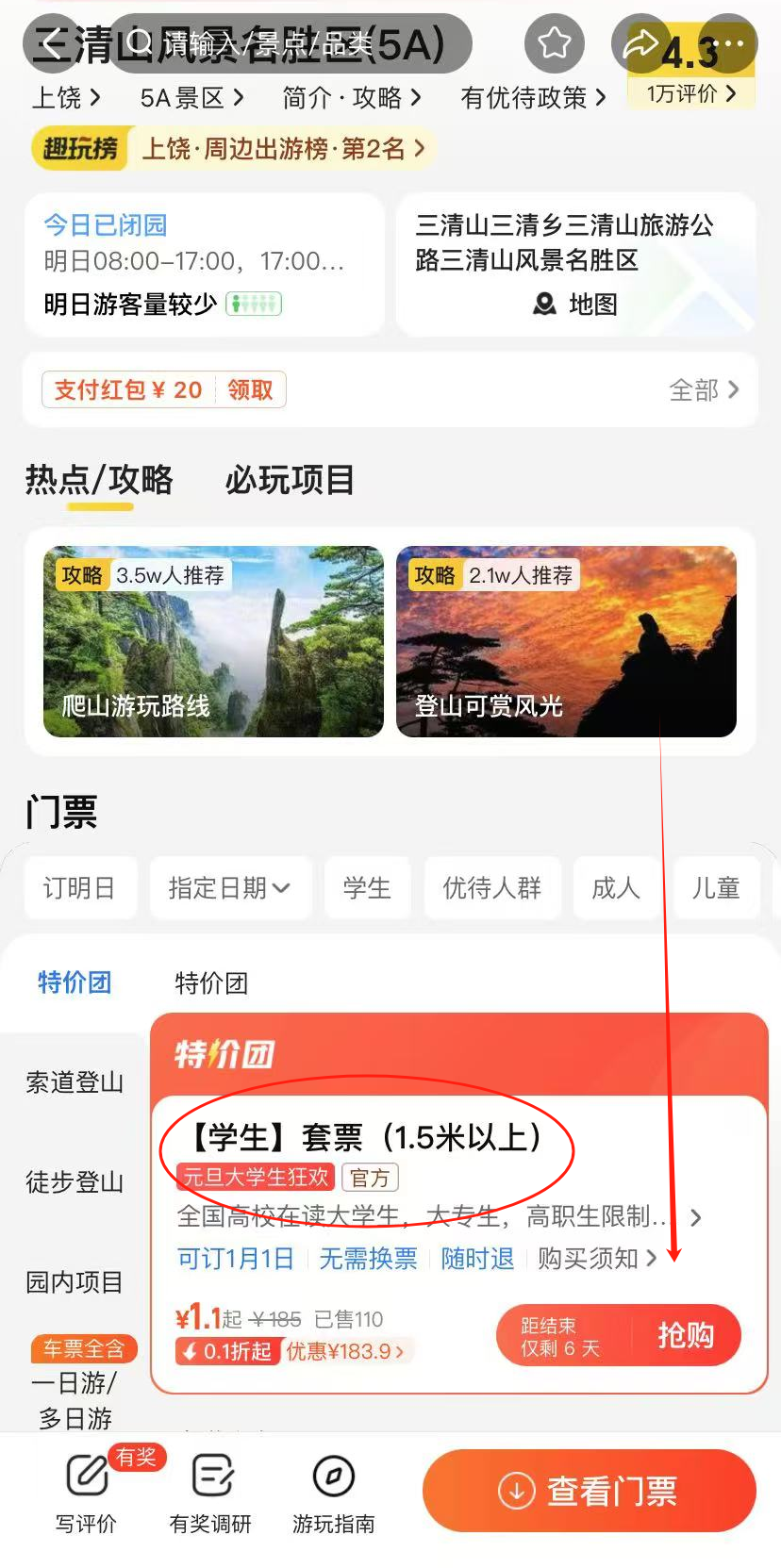Open the 上饶·周边出游榜 ranking
The height and width of the screenshot is (1568, 781).
click(x=283, y=149)
